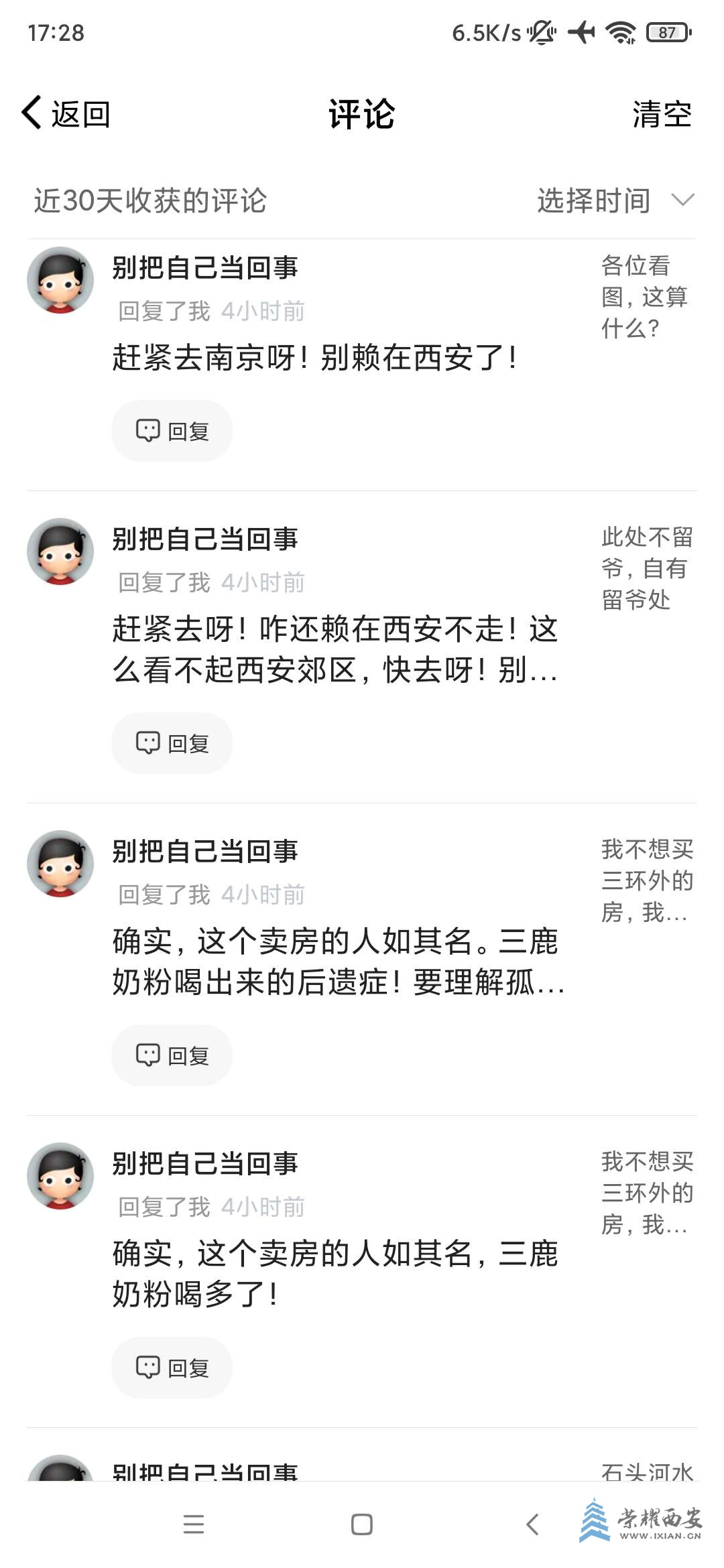Open system recent apps menu
724x1568 pixels.
194,1524
